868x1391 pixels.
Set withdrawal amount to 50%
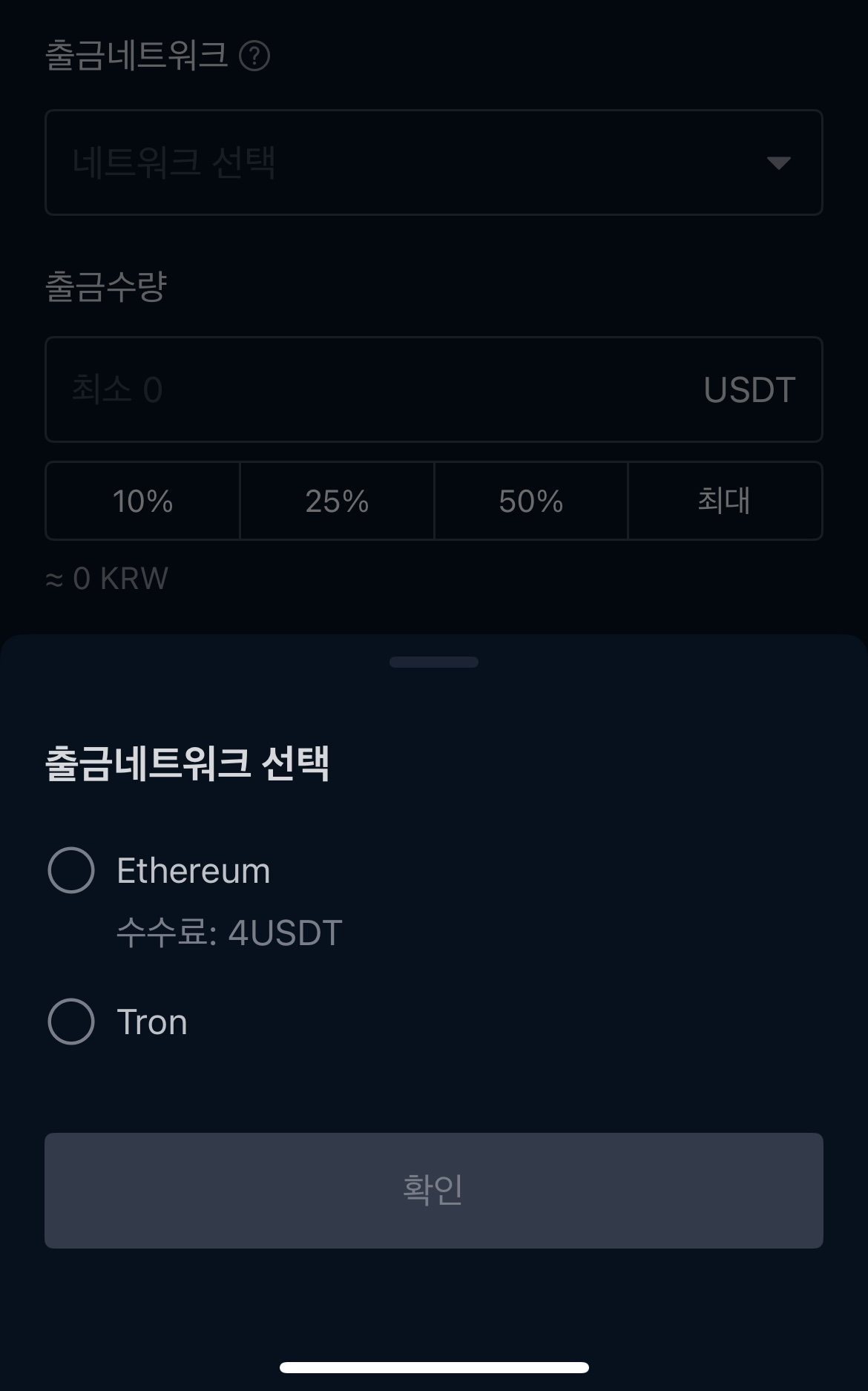pyautogui.click(x=531, y=501)
